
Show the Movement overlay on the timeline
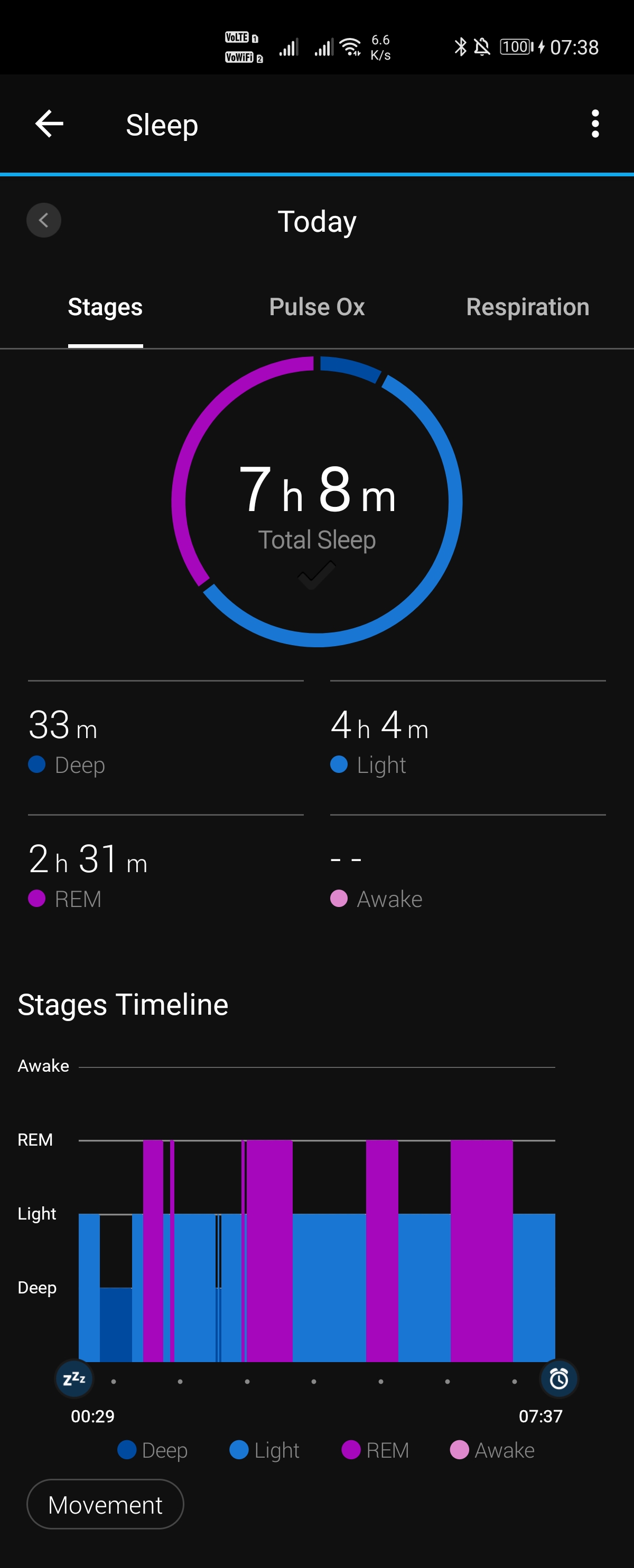click(x=105, y=1504)
